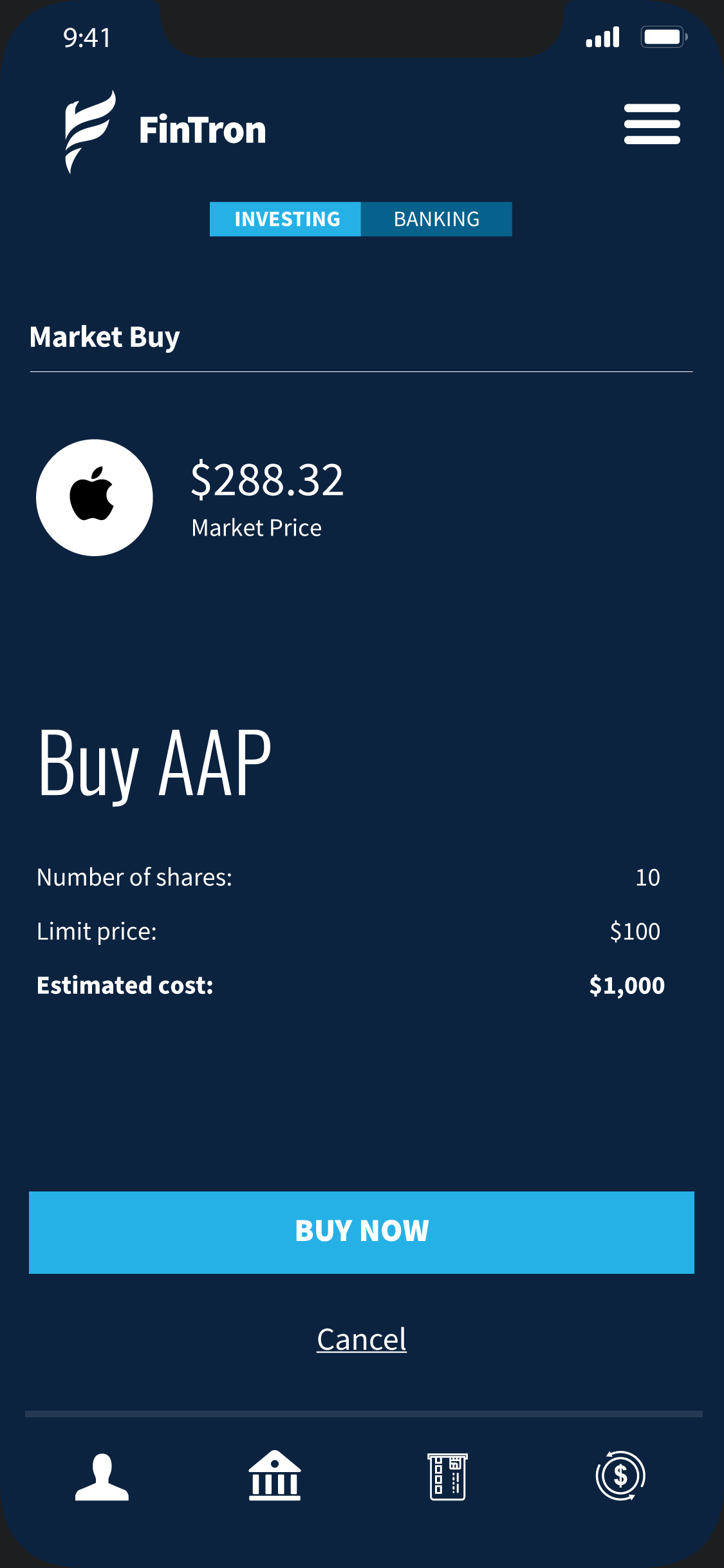The width and height of the screenshot is (724, 1568).
Task: Open the hamburger menu
Action: tap(652, 124)
